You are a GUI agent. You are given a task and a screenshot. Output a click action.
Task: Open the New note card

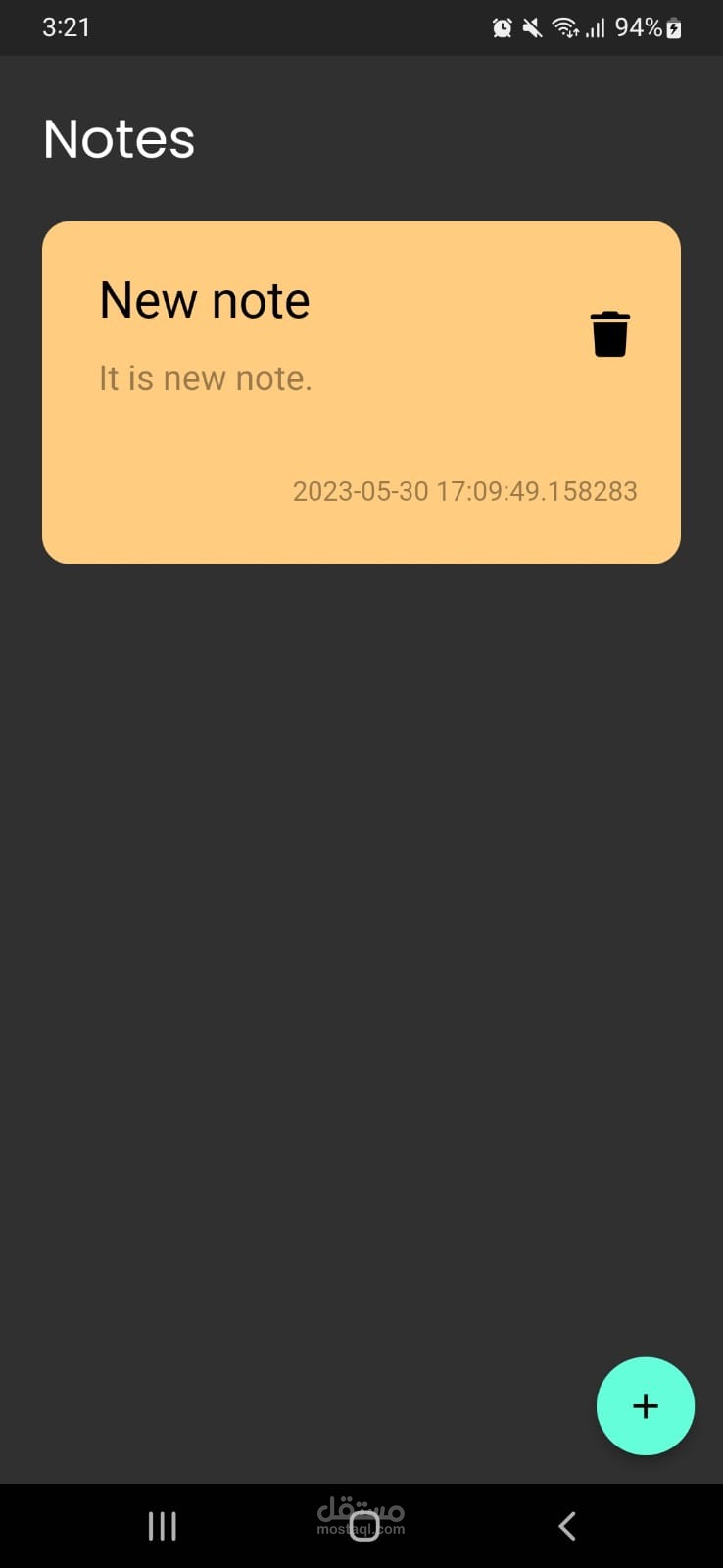click(x=361, y=392)
